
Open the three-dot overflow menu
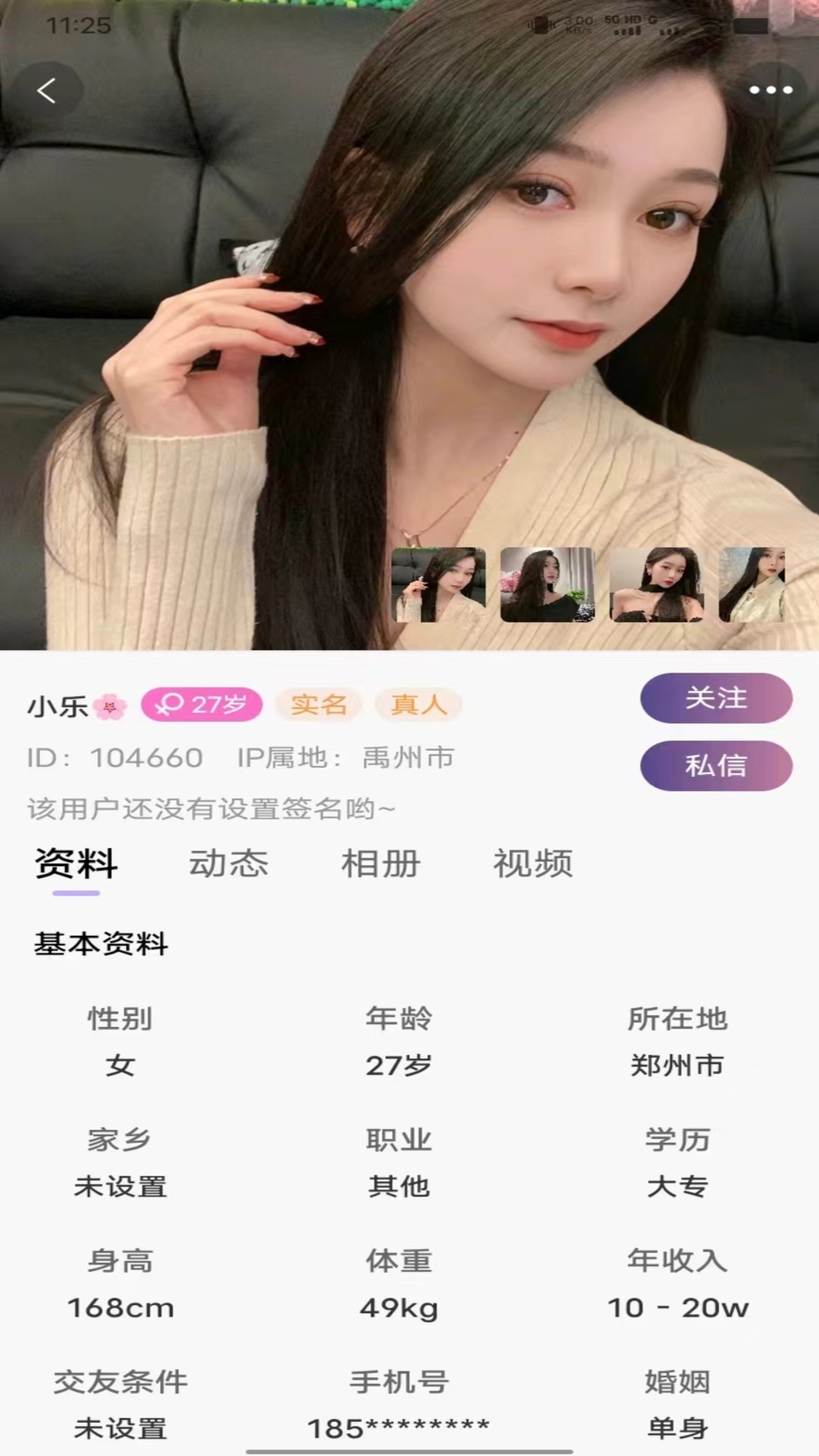pos(770,90)
